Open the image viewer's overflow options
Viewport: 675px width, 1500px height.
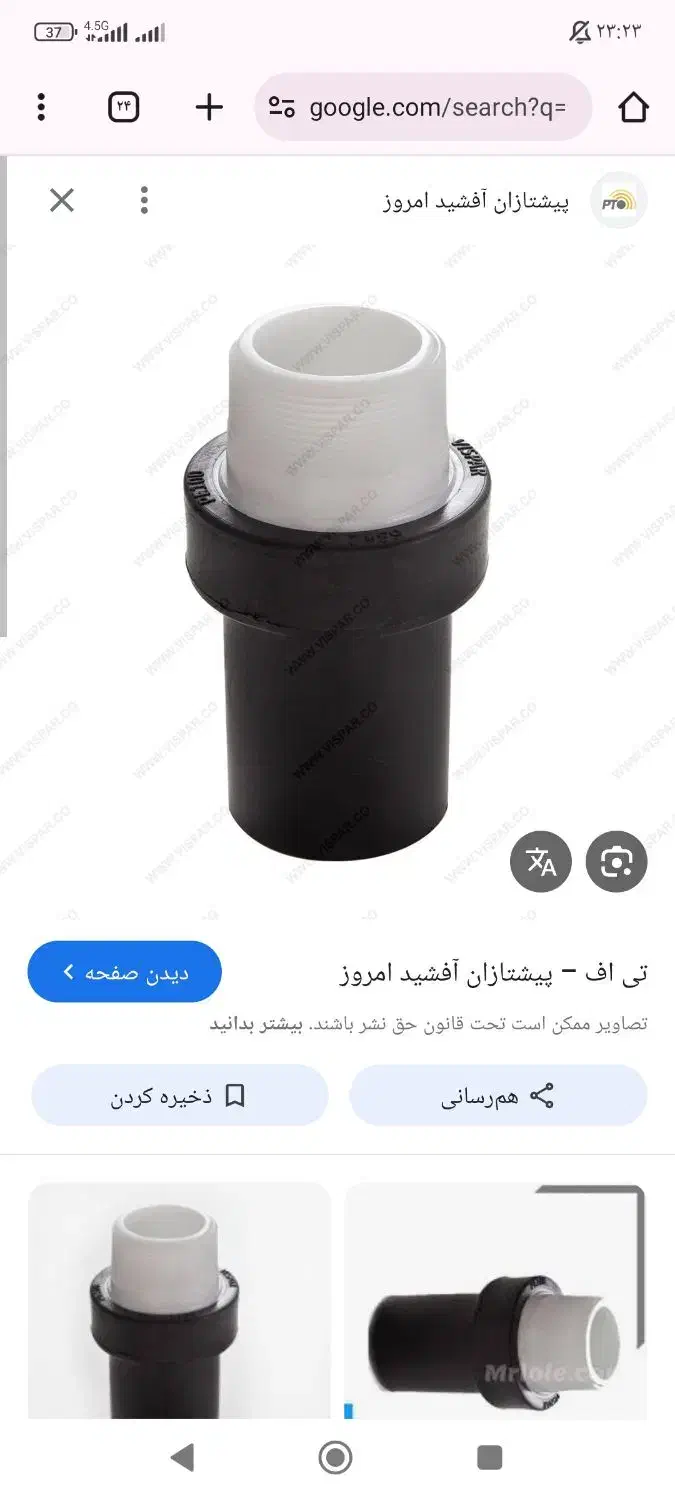click(x=144, y=201)
